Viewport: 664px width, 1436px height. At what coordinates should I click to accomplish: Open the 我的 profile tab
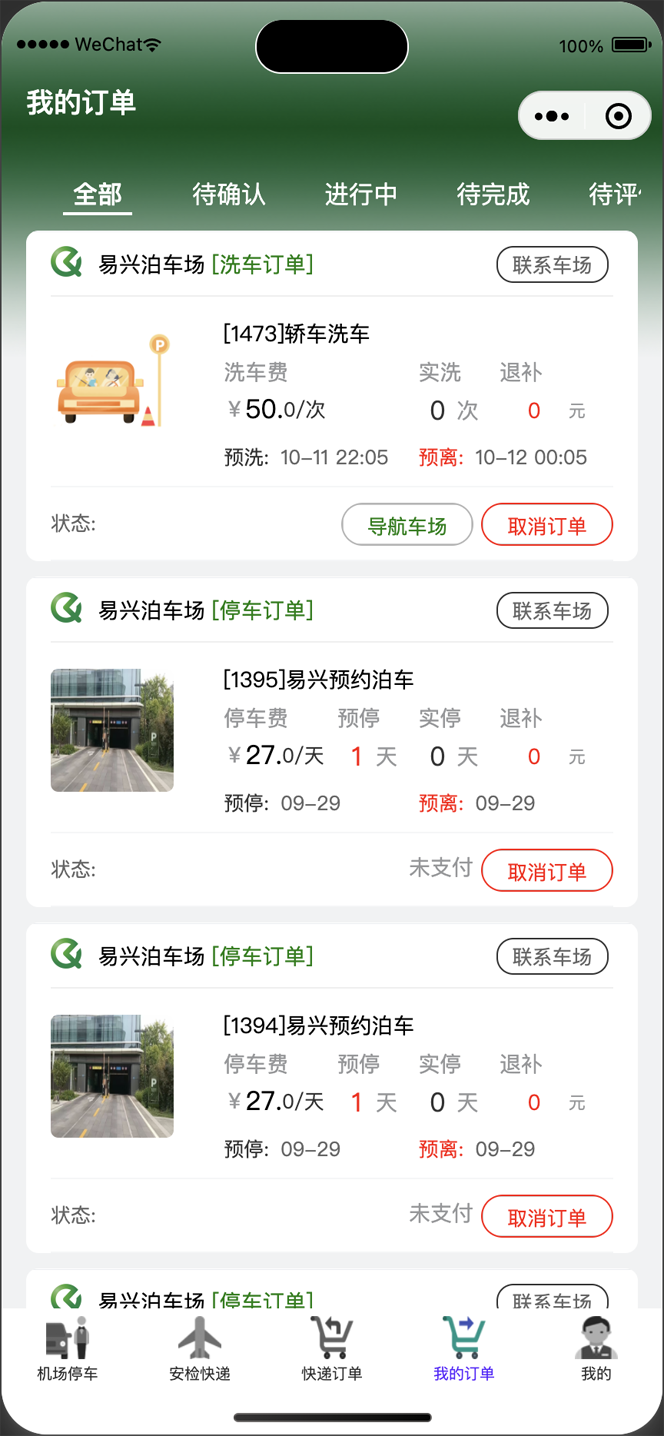(x=596, y=1350)
